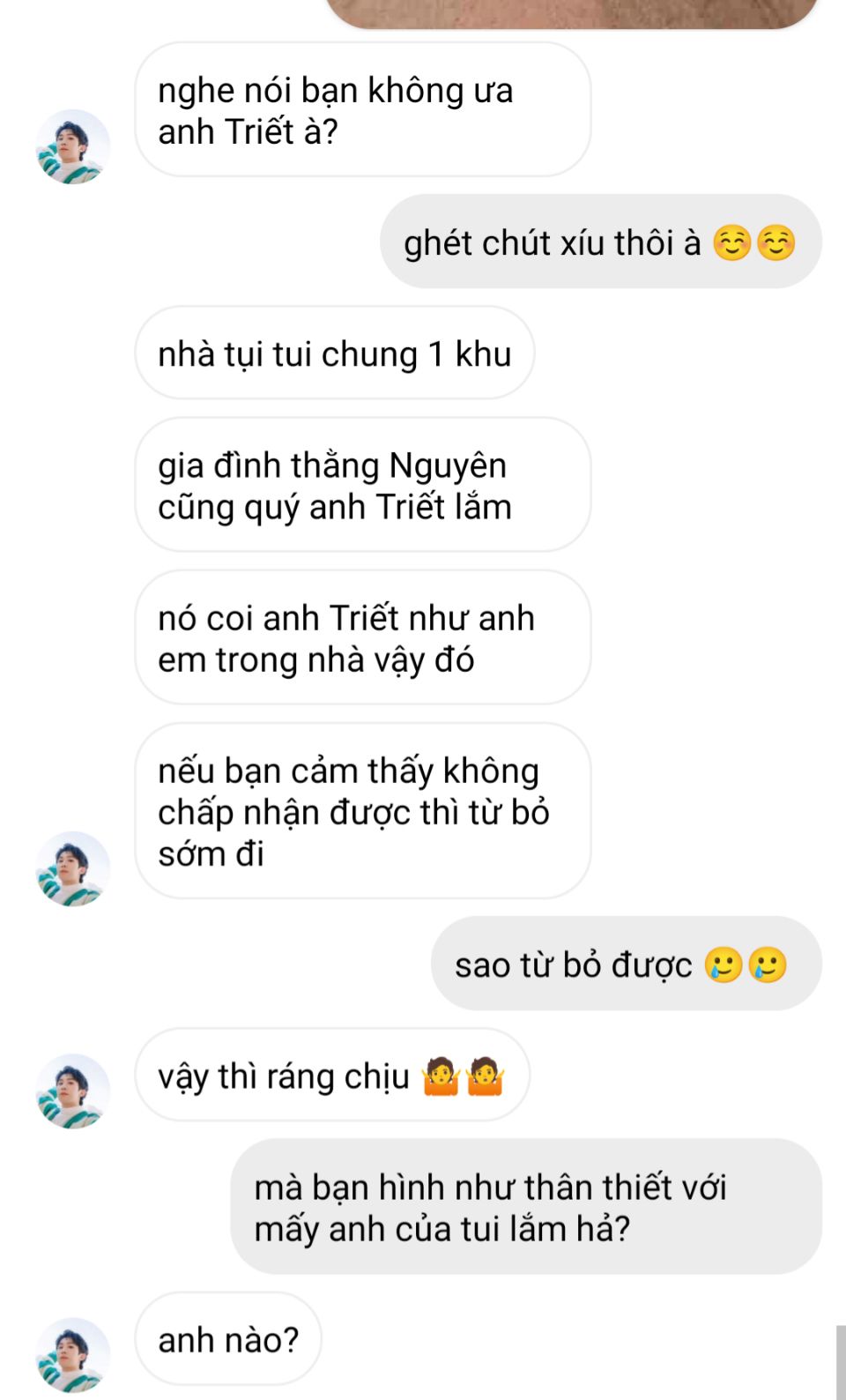Screen dimensions: 846x1400
Task: Open sender's avatar beside "nghe nói bạn không ưa" message
Action: [72, 147]
